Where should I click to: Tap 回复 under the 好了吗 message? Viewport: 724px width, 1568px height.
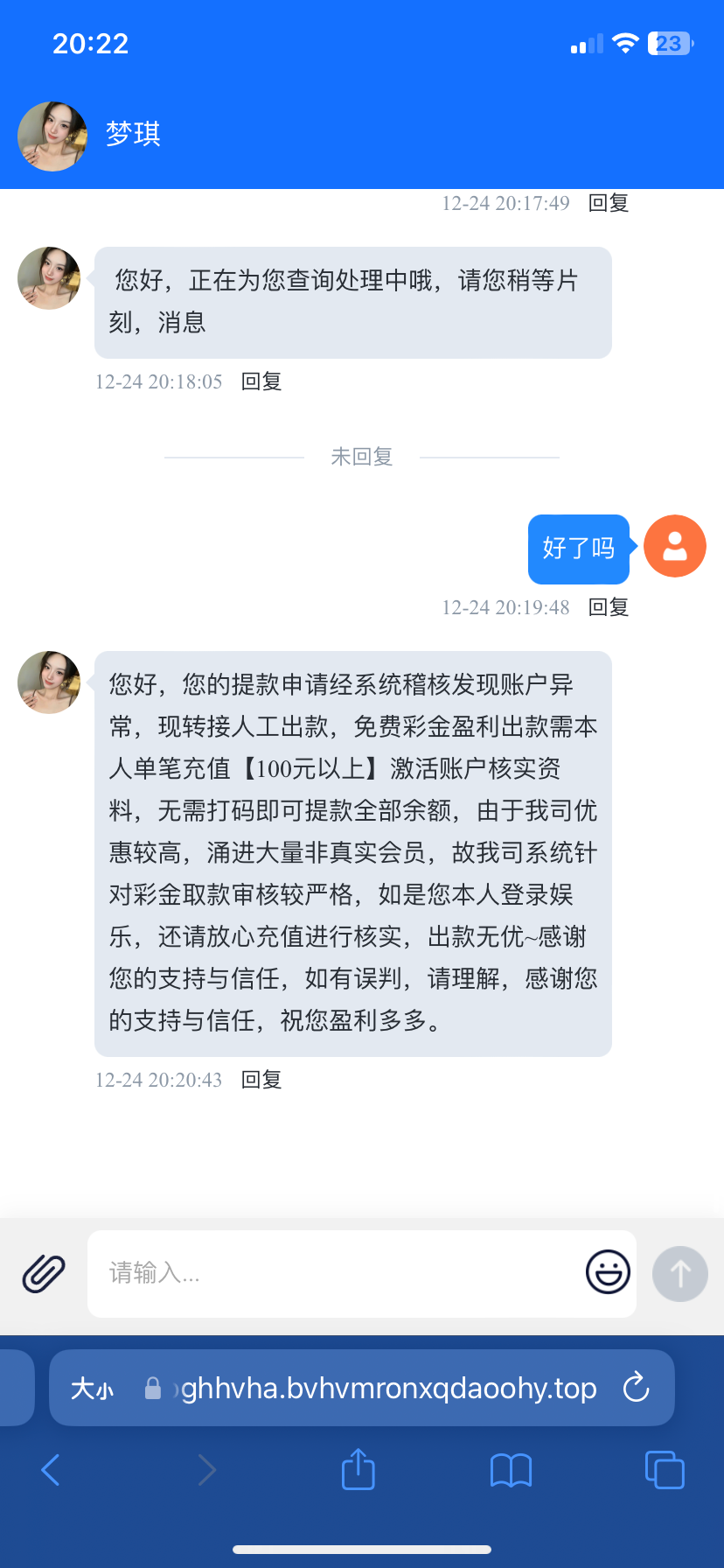click(x=609, y=607)
